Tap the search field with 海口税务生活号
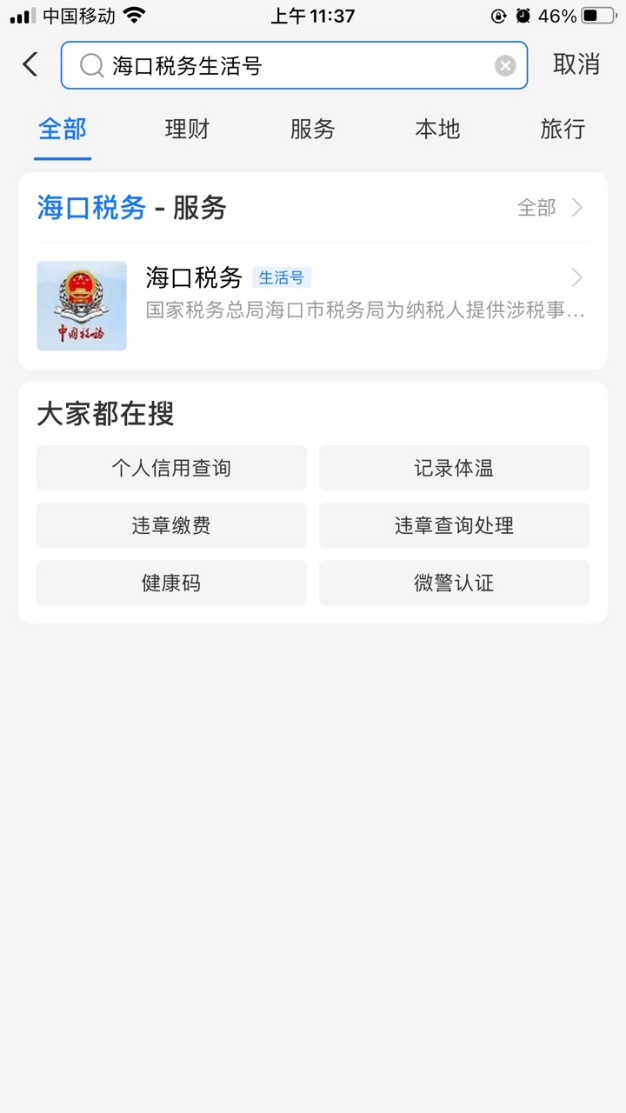 [x=294, y=65]
